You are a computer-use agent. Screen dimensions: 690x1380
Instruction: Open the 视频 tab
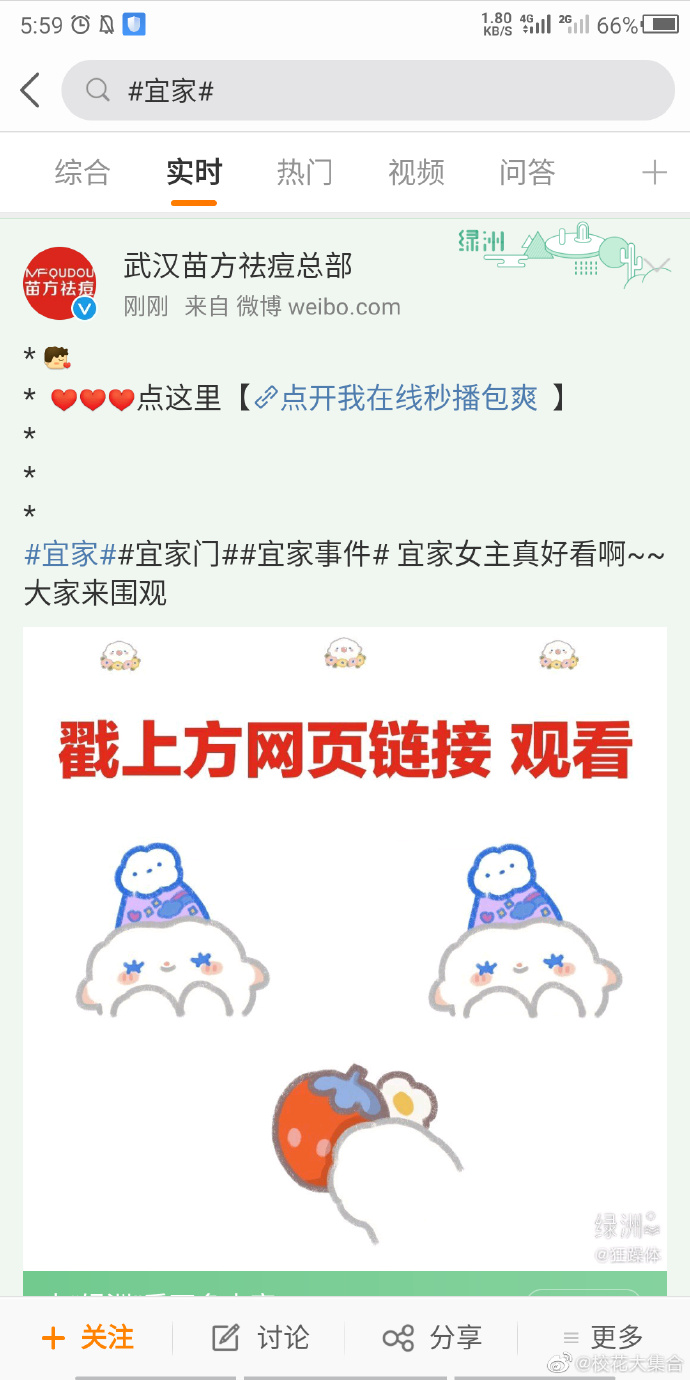coord(416,172)
